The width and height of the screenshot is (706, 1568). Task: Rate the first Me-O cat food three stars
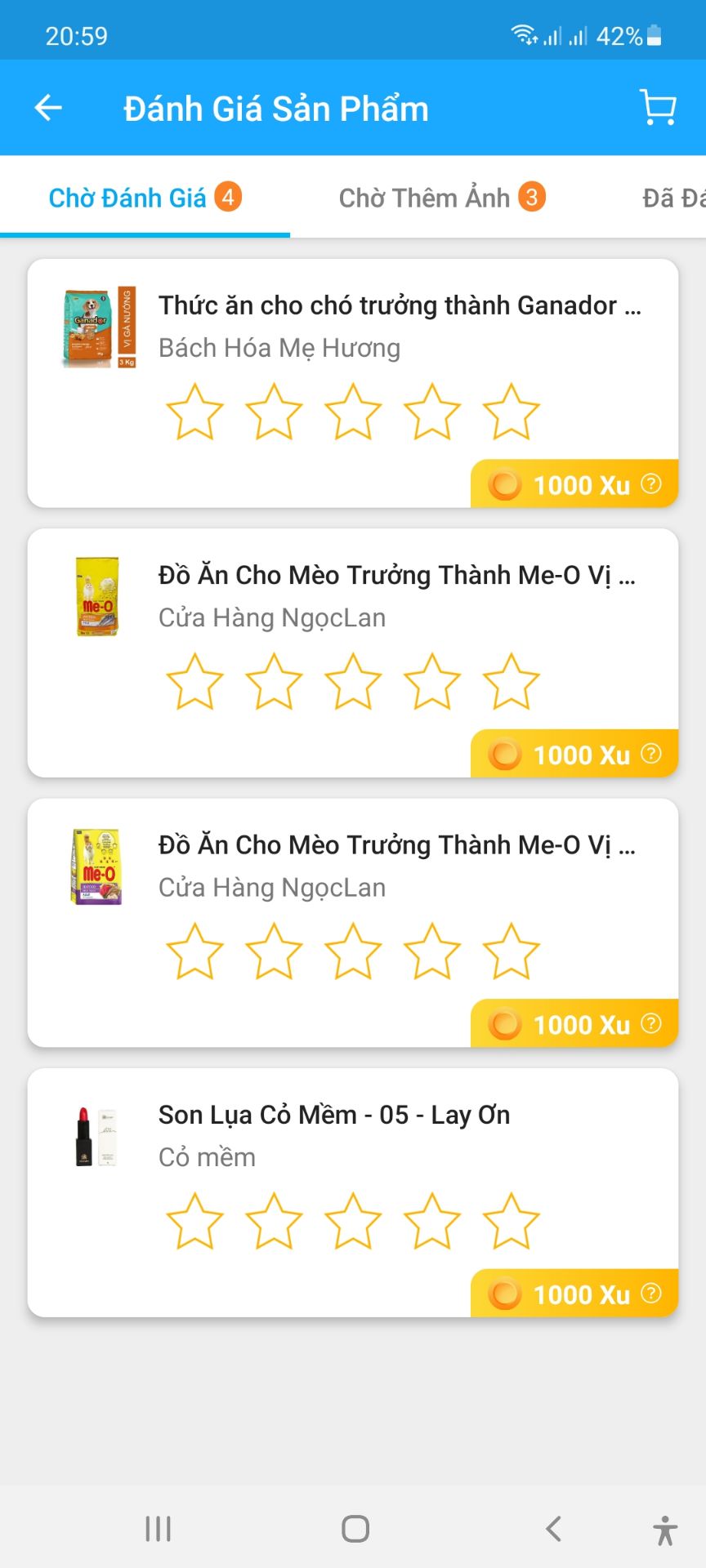point(353,682)
